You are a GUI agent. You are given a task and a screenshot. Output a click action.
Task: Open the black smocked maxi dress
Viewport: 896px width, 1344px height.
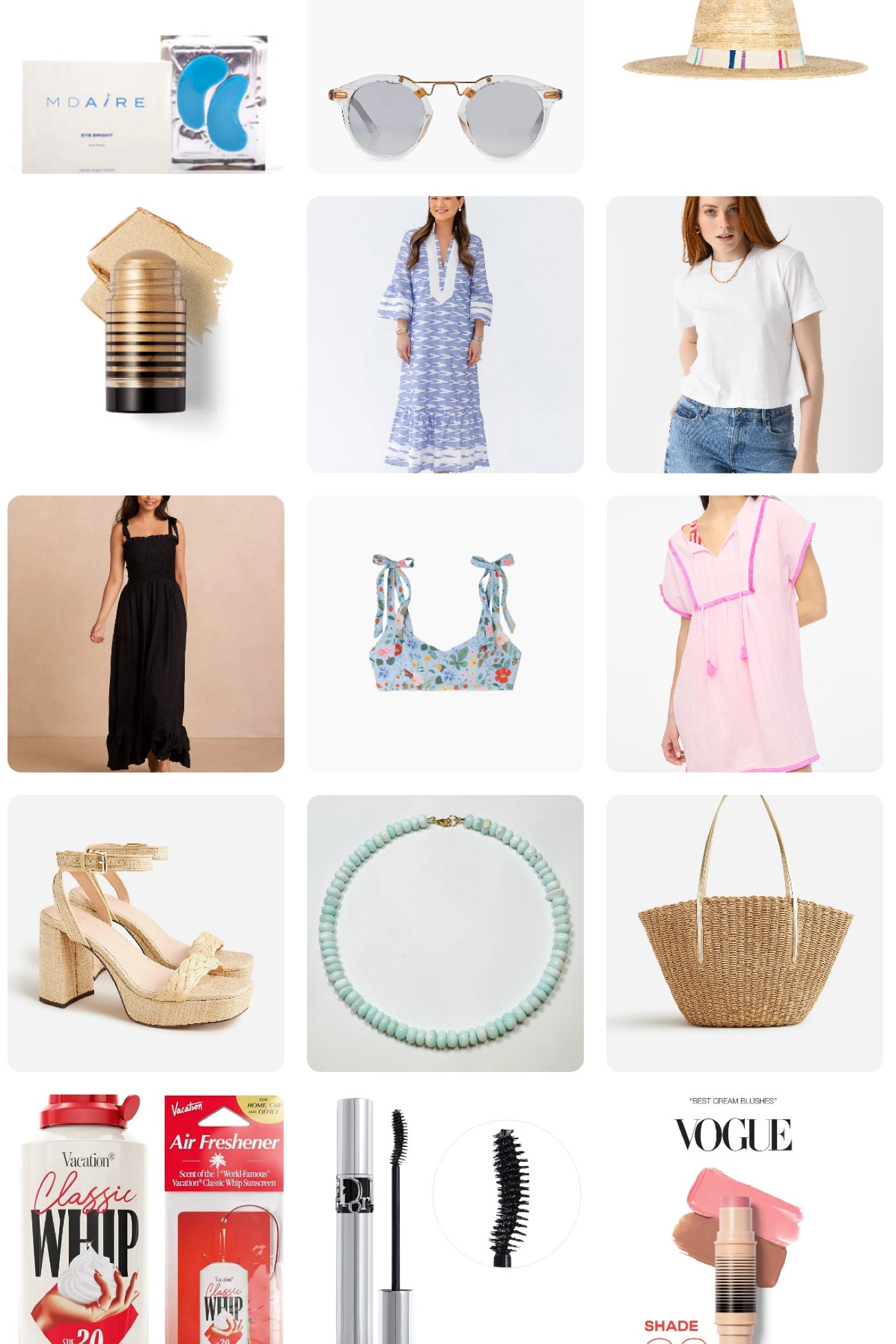click(146, 634)
